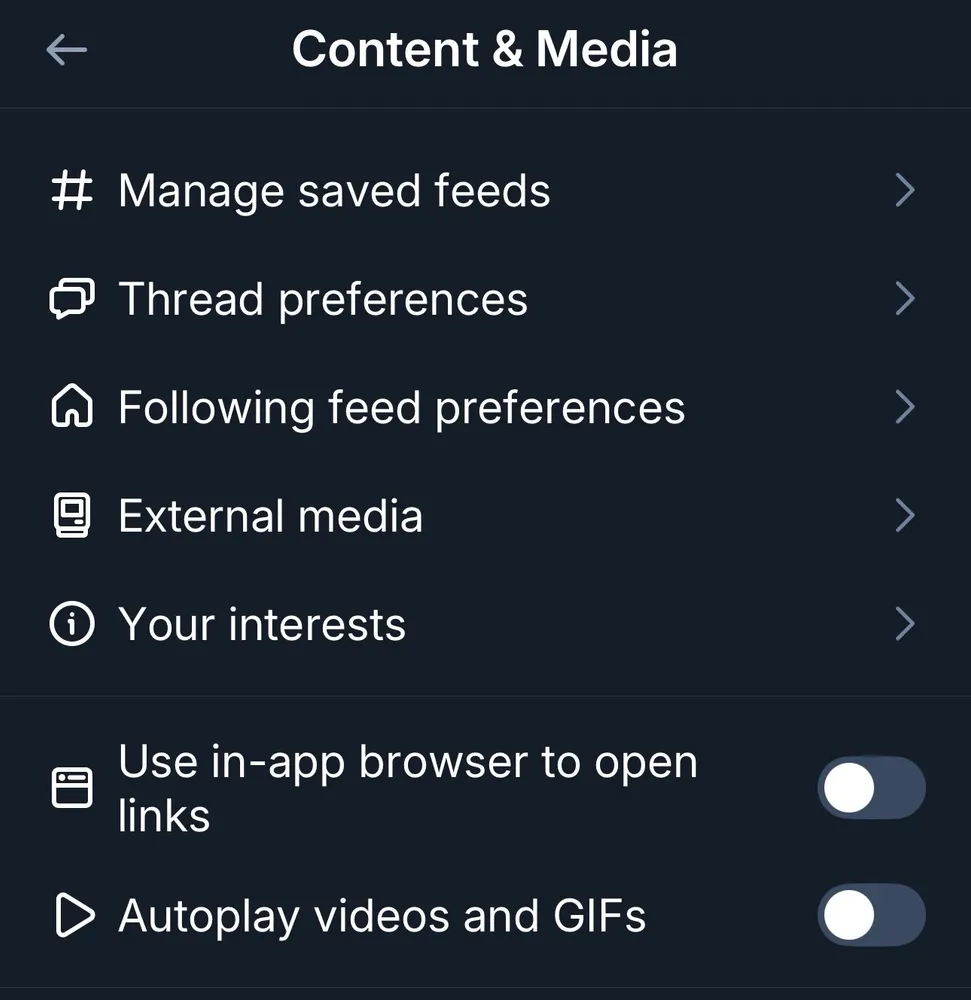The height and width of the screenshot is (1000, 971).
Task: Open Following feed preferences
Action: pyautogui.click(x=401, y=408)
